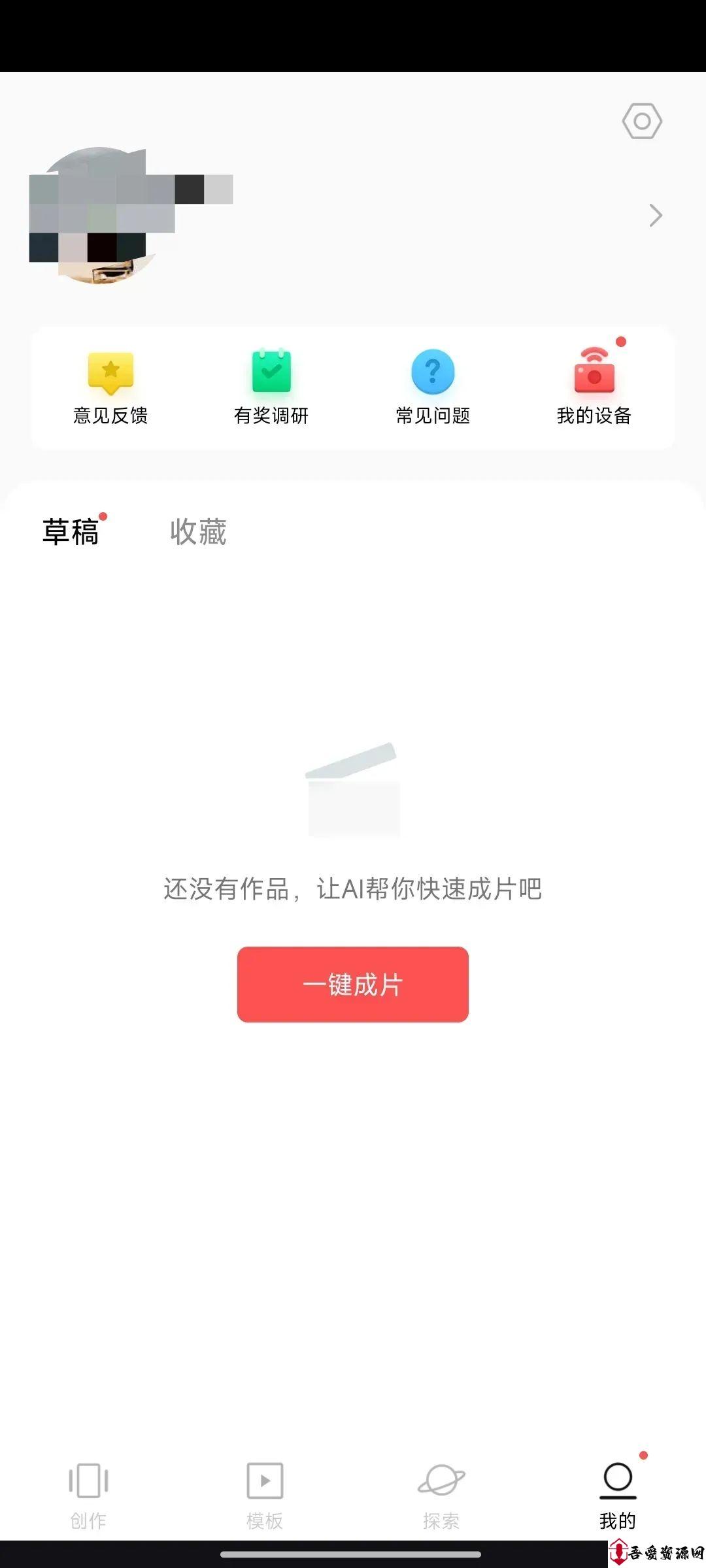Open profile details with the right chevron
The height and width of the screenshot is (1568, 706).
[655, 215]
